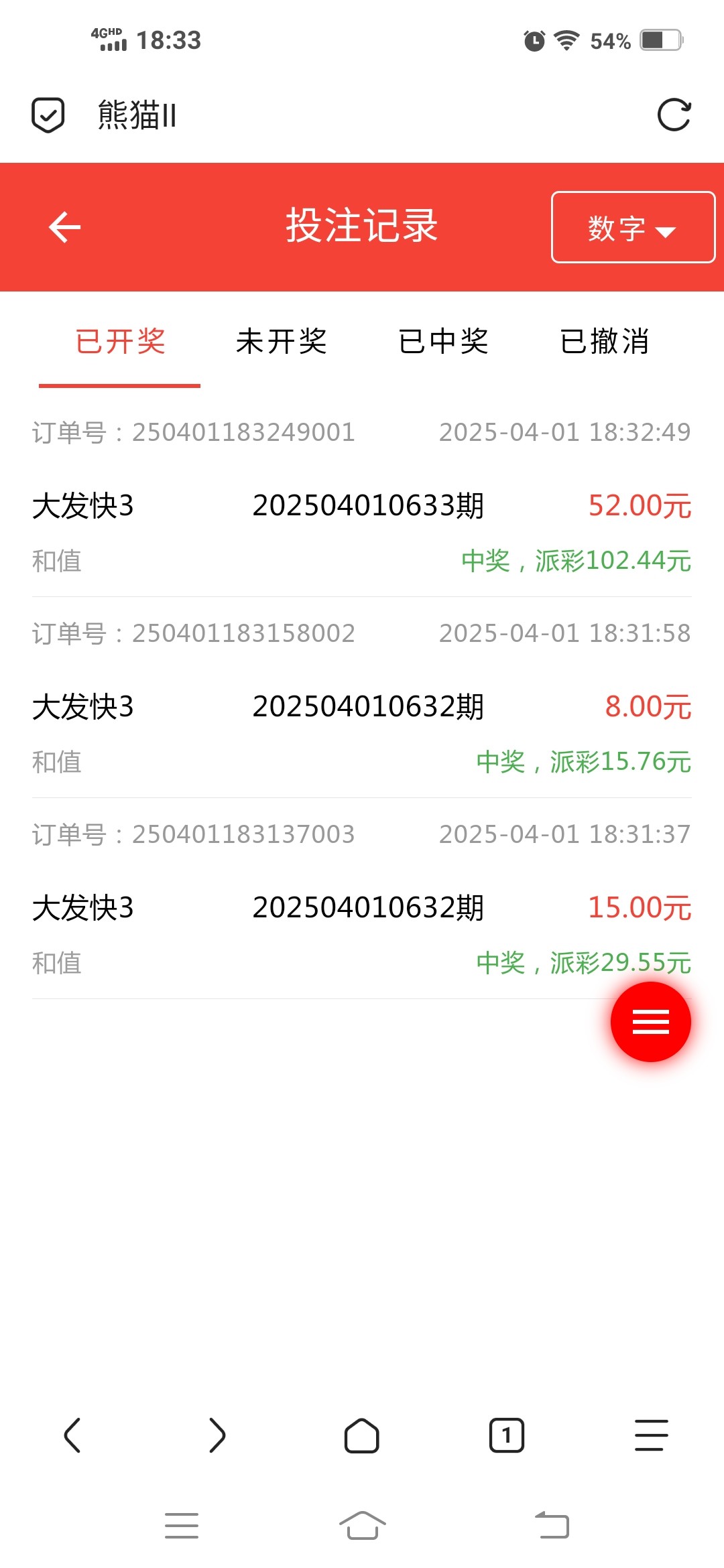Image resolution: width=724 pixels, height=1568 pixels.
Task: Open the 8.00元 bet record
Action: tap(362, 708)
